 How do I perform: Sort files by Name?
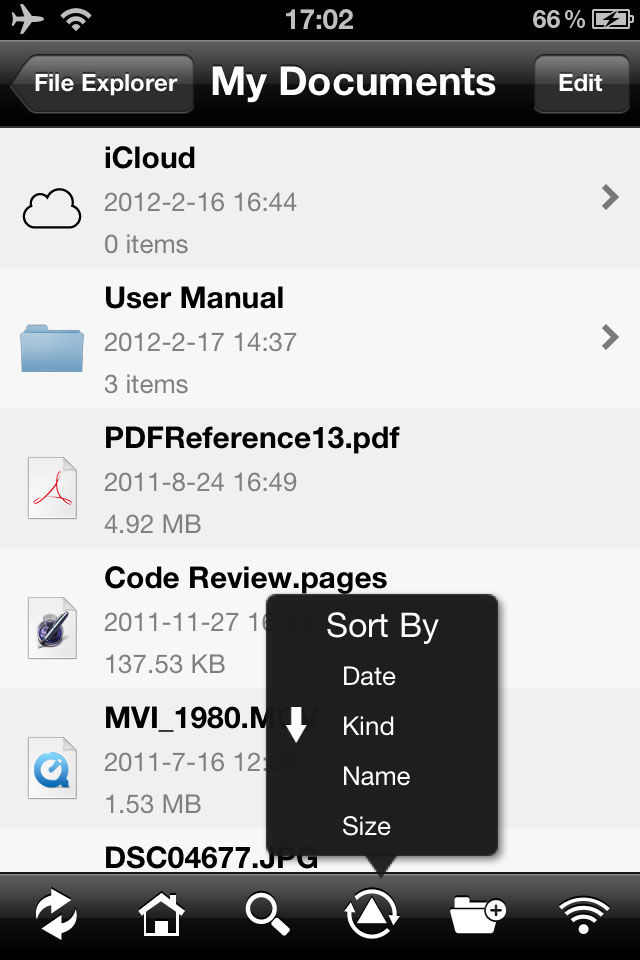coord(376,777)
